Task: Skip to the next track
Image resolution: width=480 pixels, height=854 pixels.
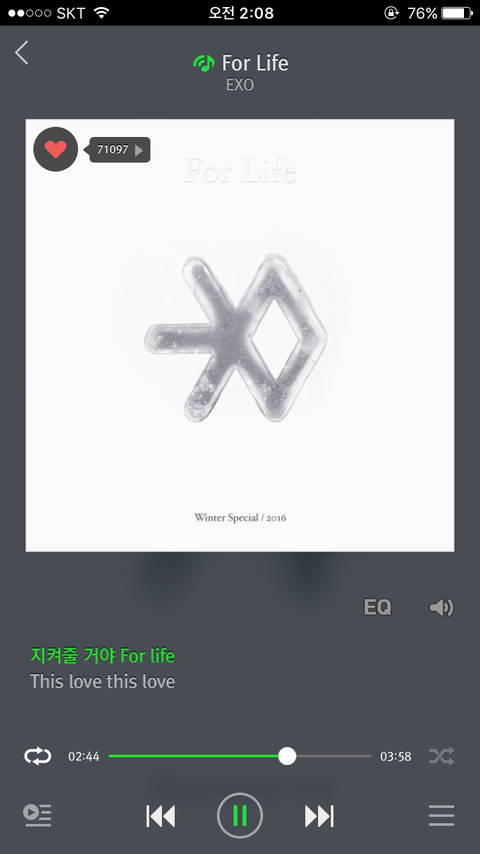Action: tap(319, 816)
